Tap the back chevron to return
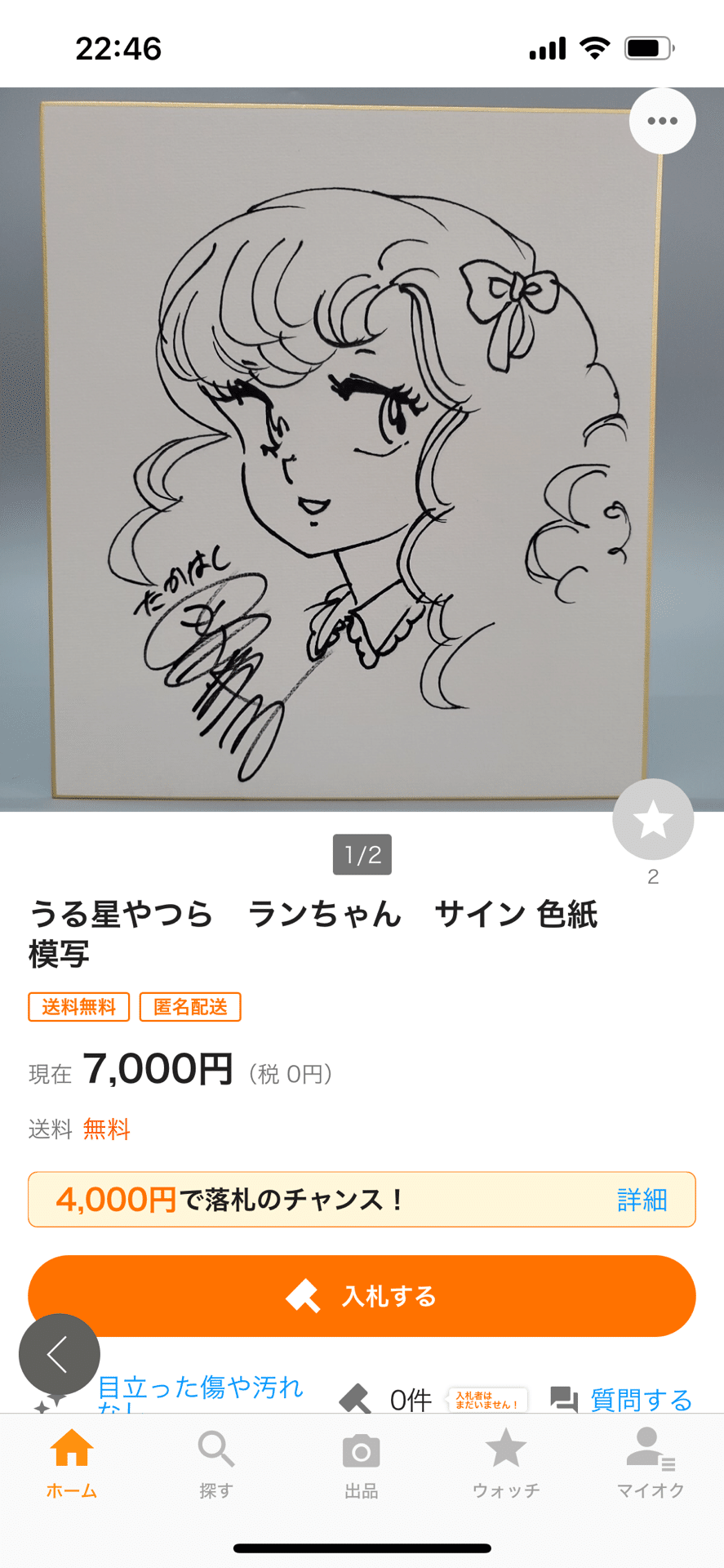This screenshot has width=724, height=1568. point(58,1353)
